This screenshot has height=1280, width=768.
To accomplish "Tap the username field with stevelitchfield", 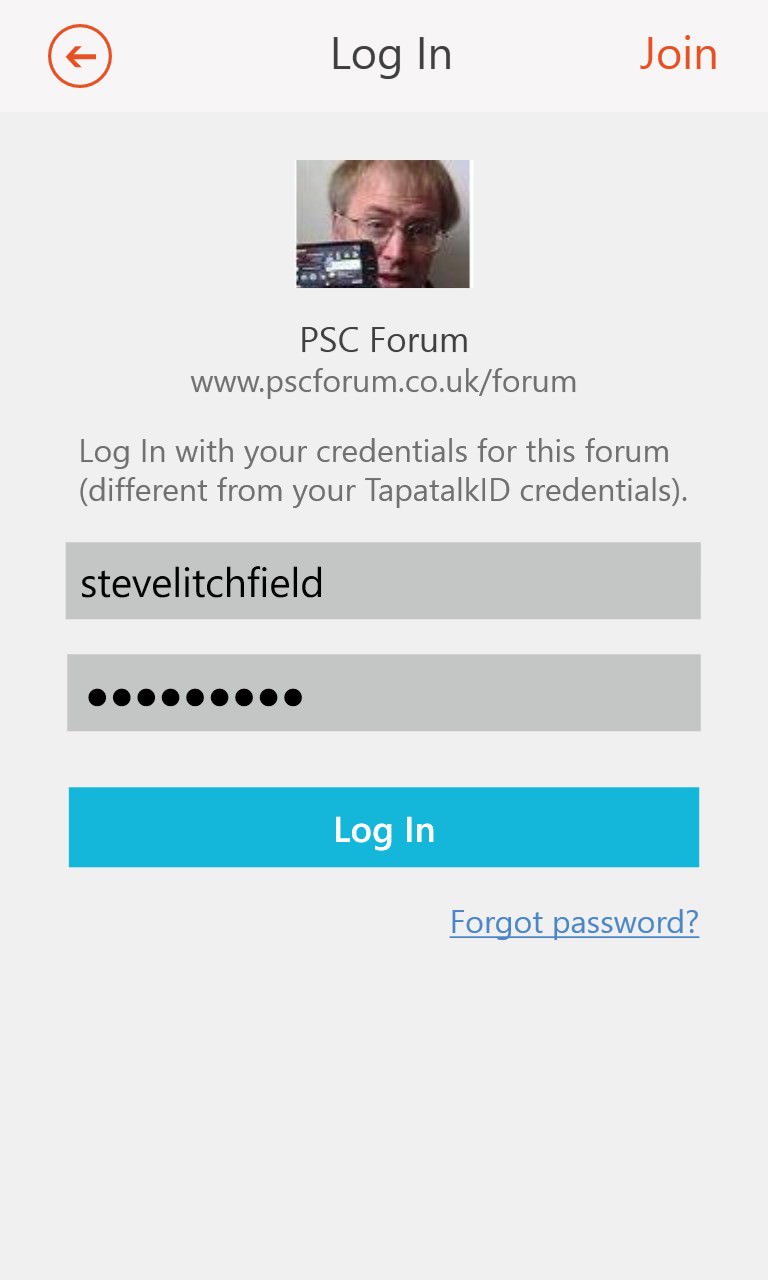I will pyautogui.click(x=383, y=581).
